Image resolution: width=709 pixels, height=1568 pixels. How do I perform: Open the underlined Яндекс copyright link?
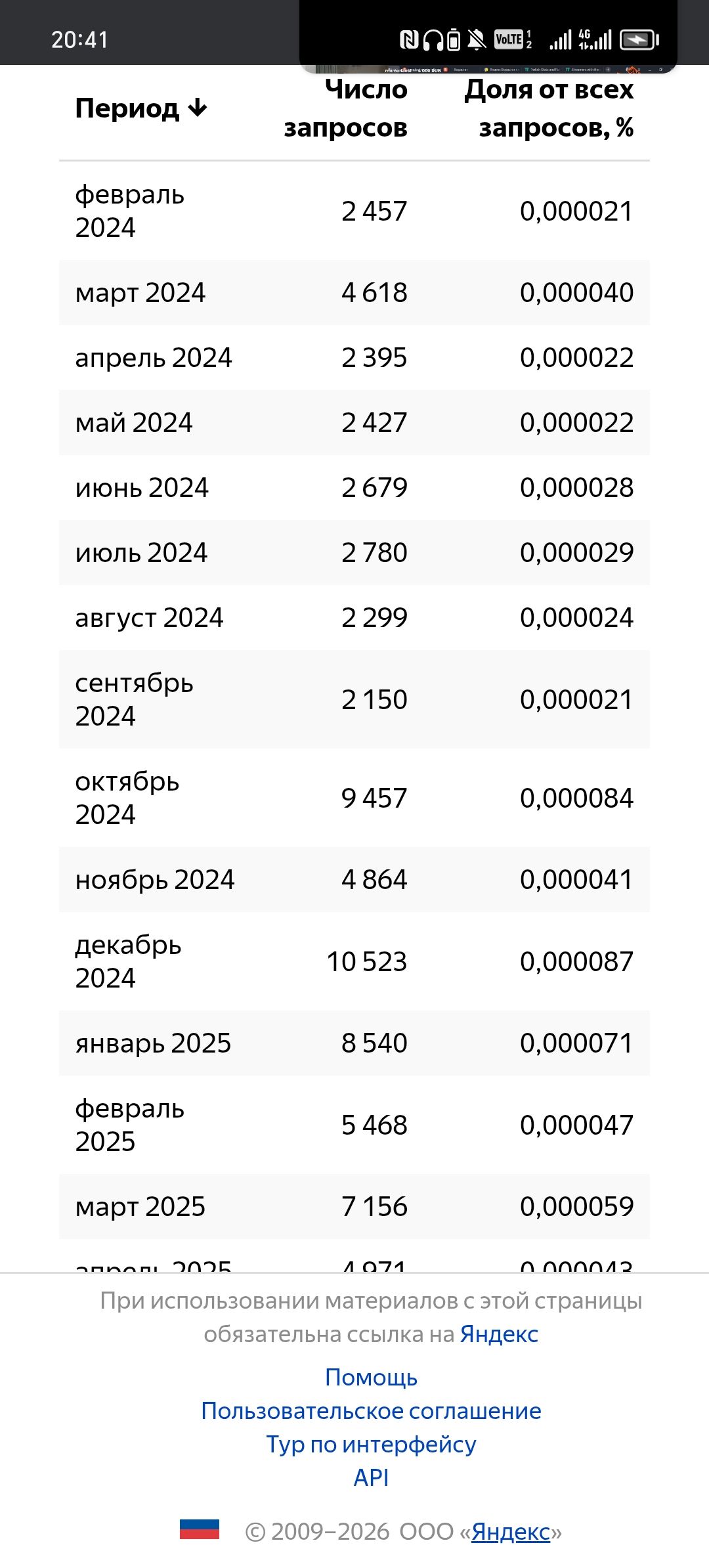pos(510,1532)
